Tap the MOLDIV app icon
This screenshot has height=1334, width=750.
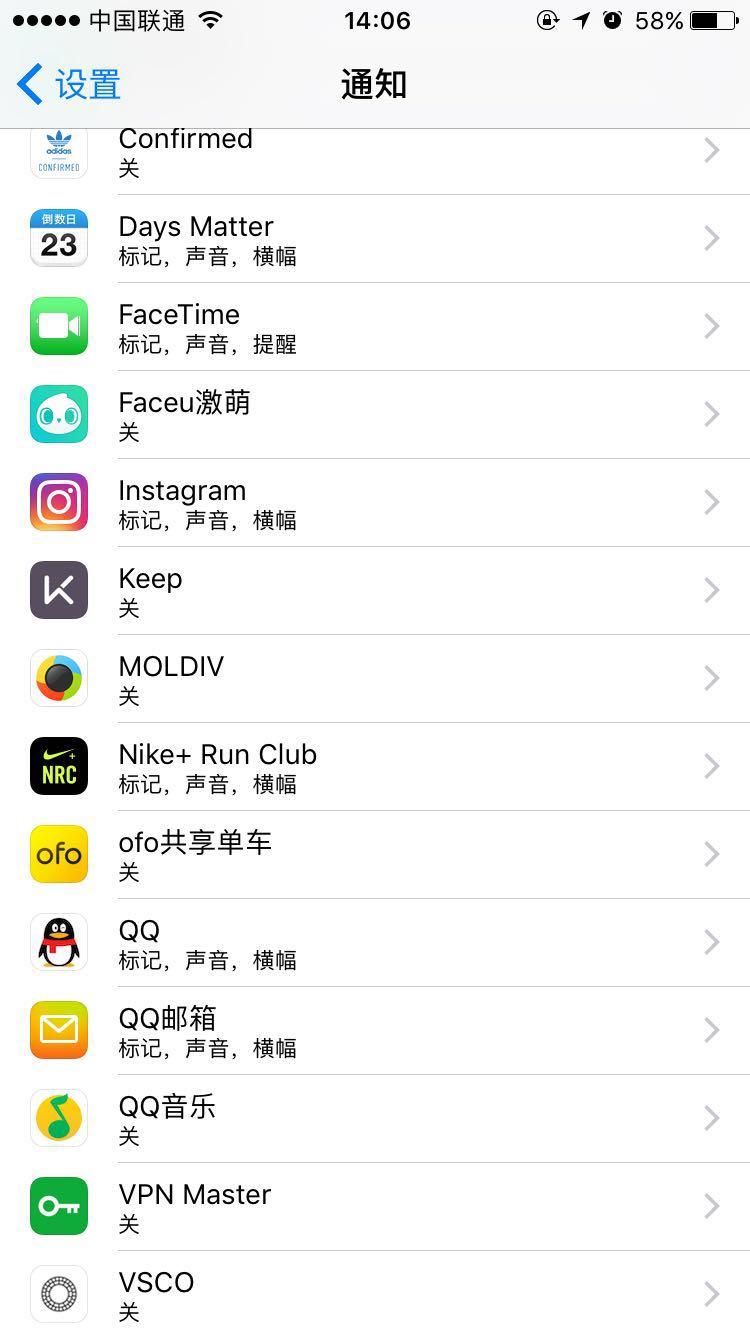pyautogui.click(x=58, y=678)
